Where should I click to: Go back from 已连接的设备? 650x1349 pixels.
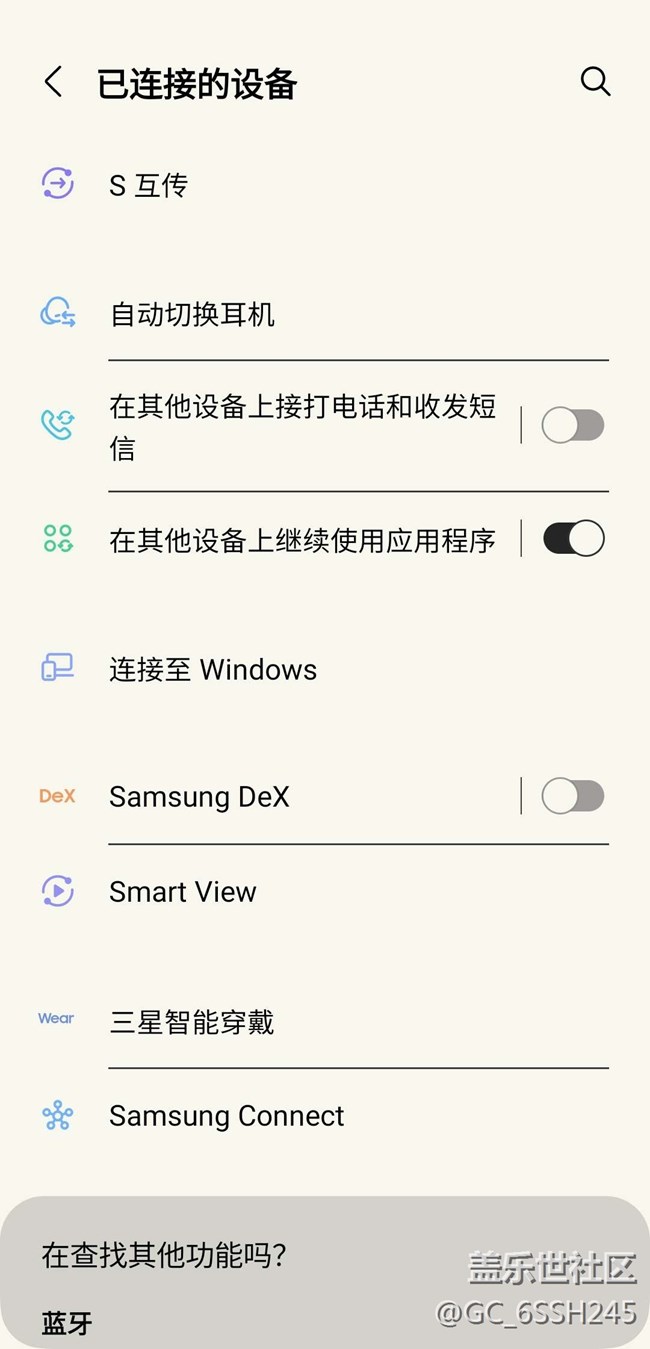point(54,82)
